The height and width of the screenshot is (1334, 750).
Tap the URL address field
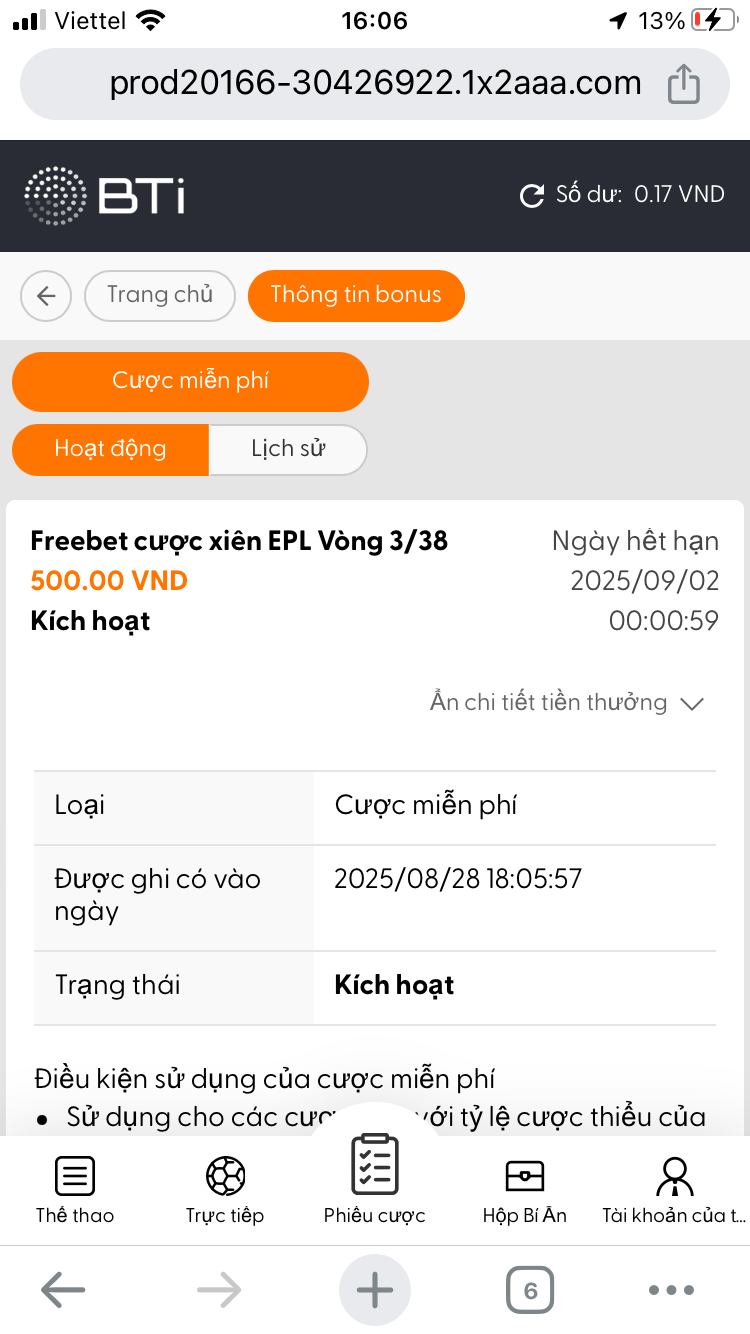click(375, 84)
